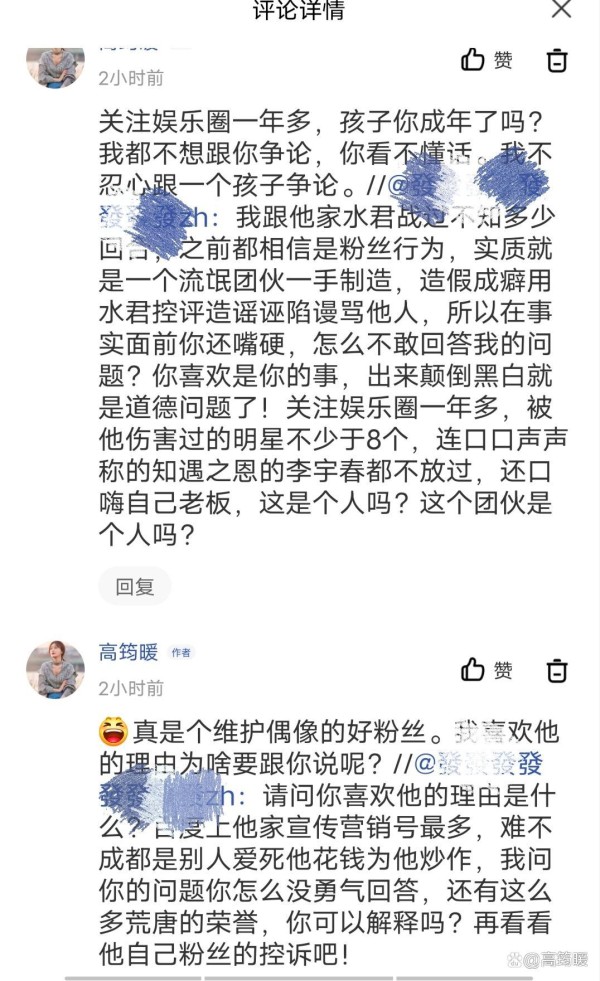The image size is (600, 981).
Task: Tap 回复 under the 关注娱乐圈 comment
Action: click(x=134, y=586)
